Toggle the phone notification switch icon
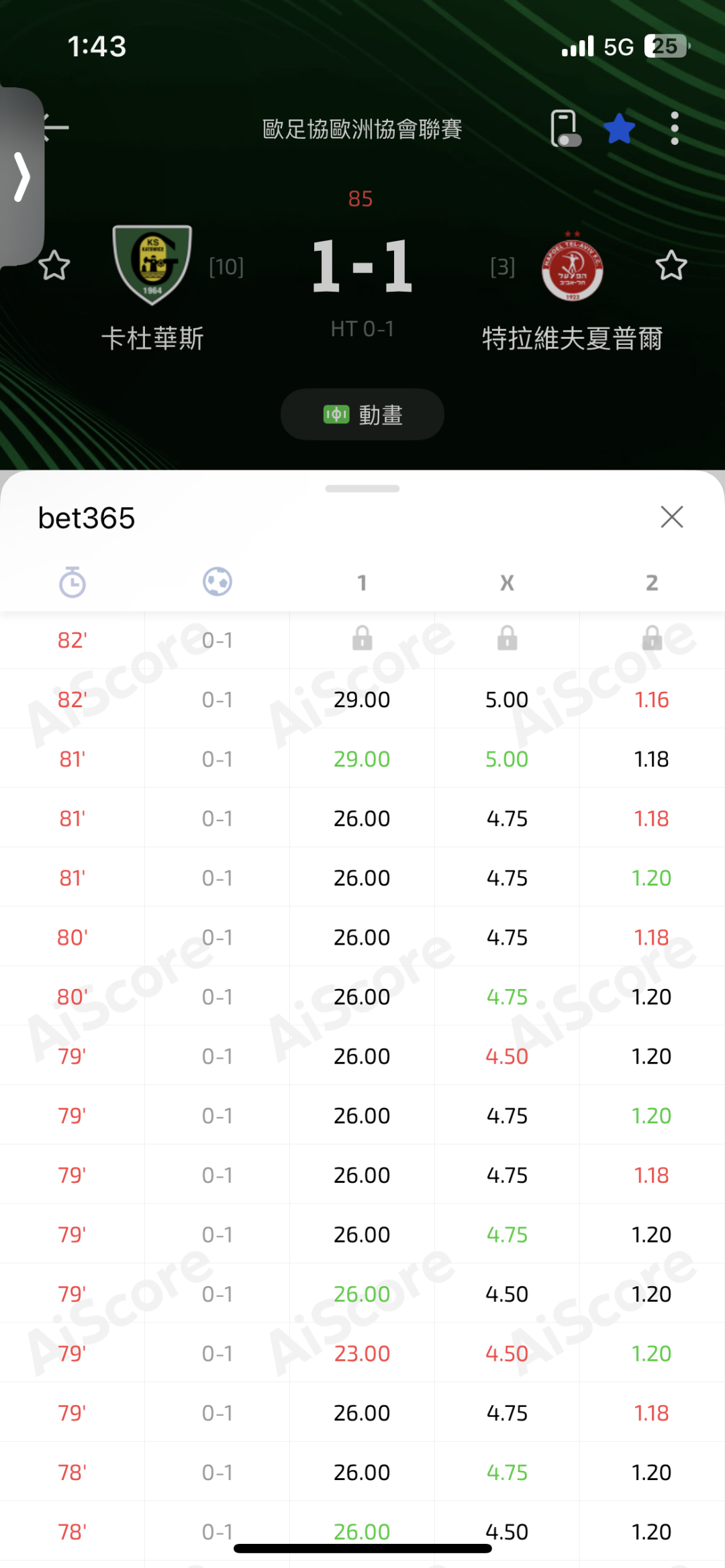Image resolution: width=725 pixels, height=1568 pixels. (565, 128)
